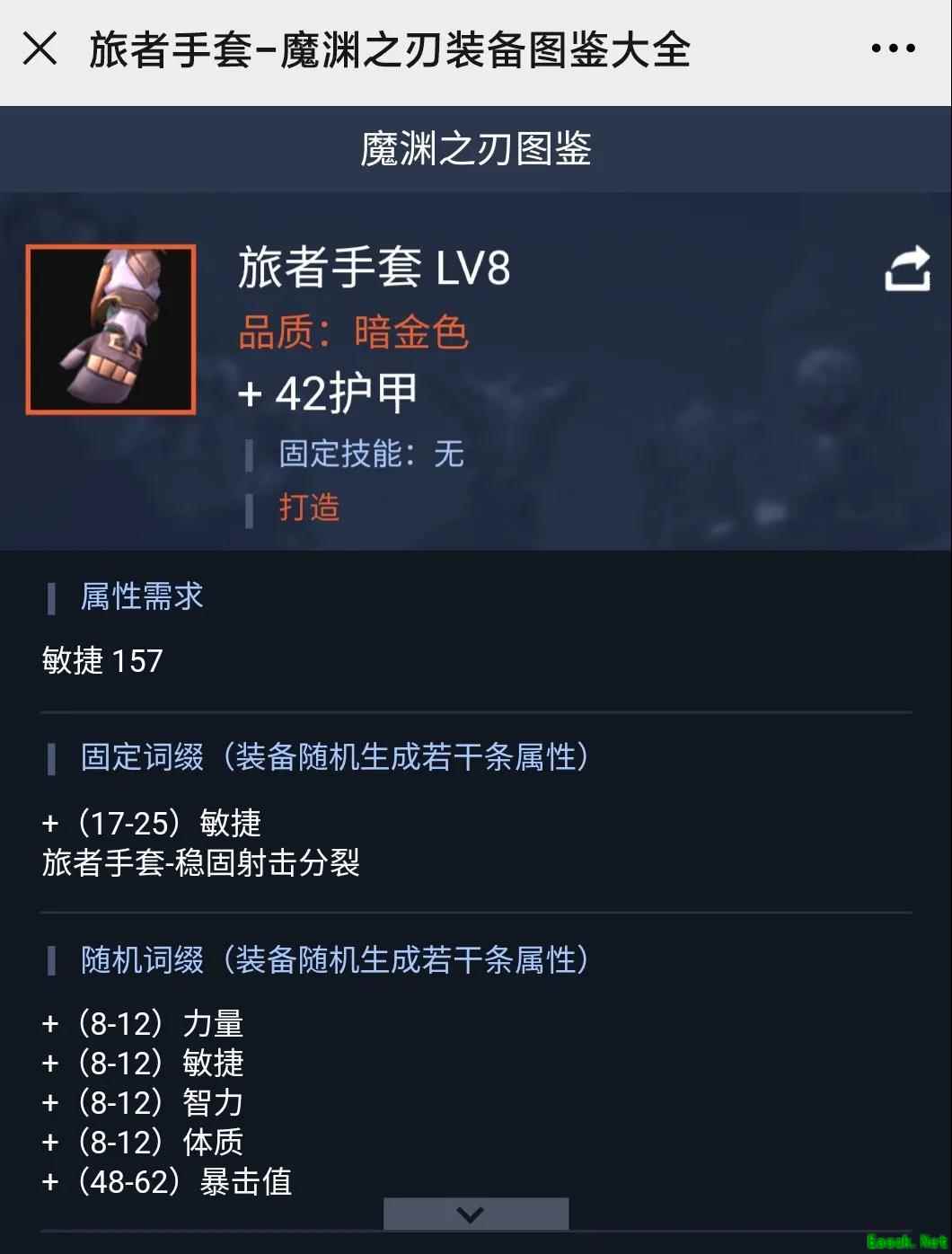Close the 旅者手套 webpage
Viewport: 952px width, 1254px height.
[x=40, y=49]
